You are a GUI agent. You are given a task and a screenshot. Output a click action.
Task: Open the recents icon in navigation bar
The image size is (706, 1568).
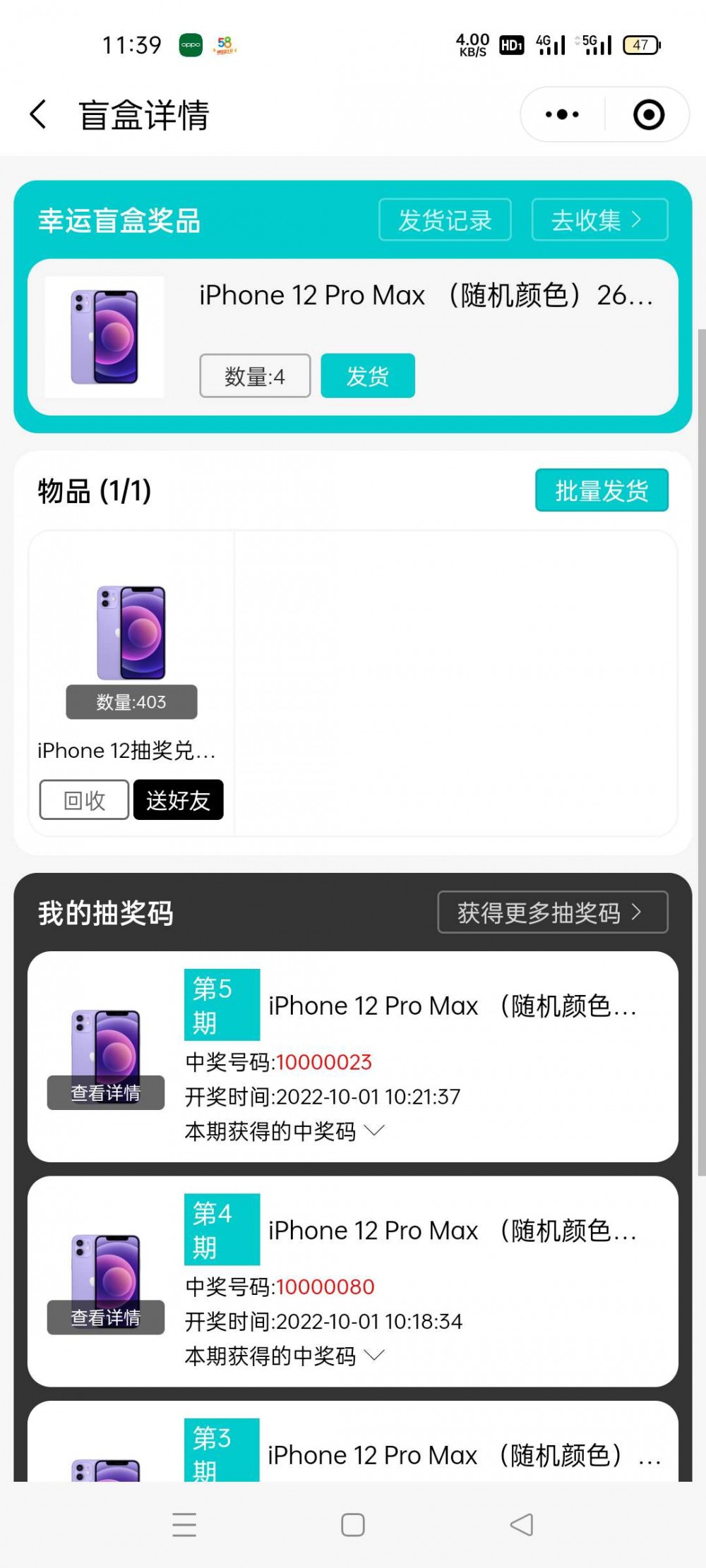click(x=184, y=1524)
